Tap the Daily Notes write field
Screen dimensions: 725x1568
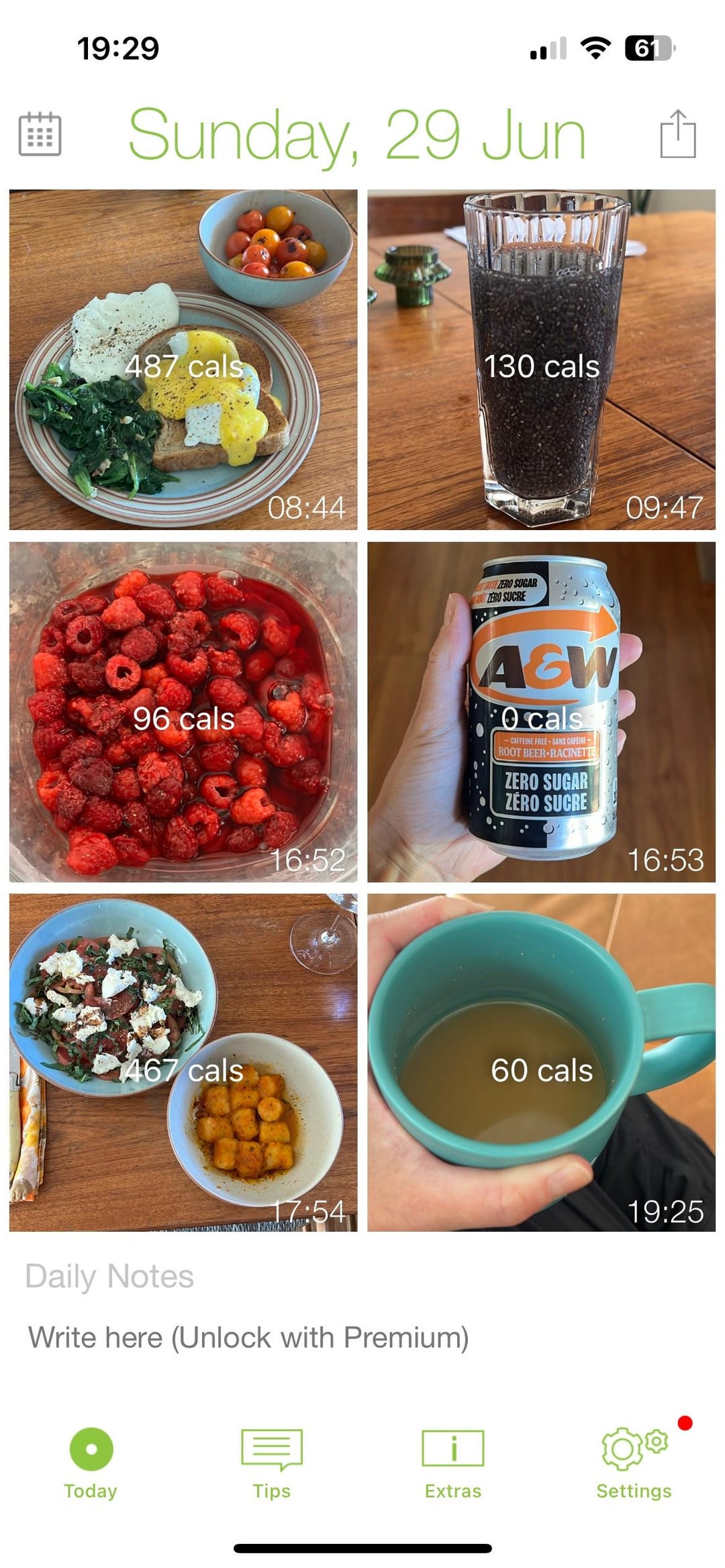(x=248, y=1338)
